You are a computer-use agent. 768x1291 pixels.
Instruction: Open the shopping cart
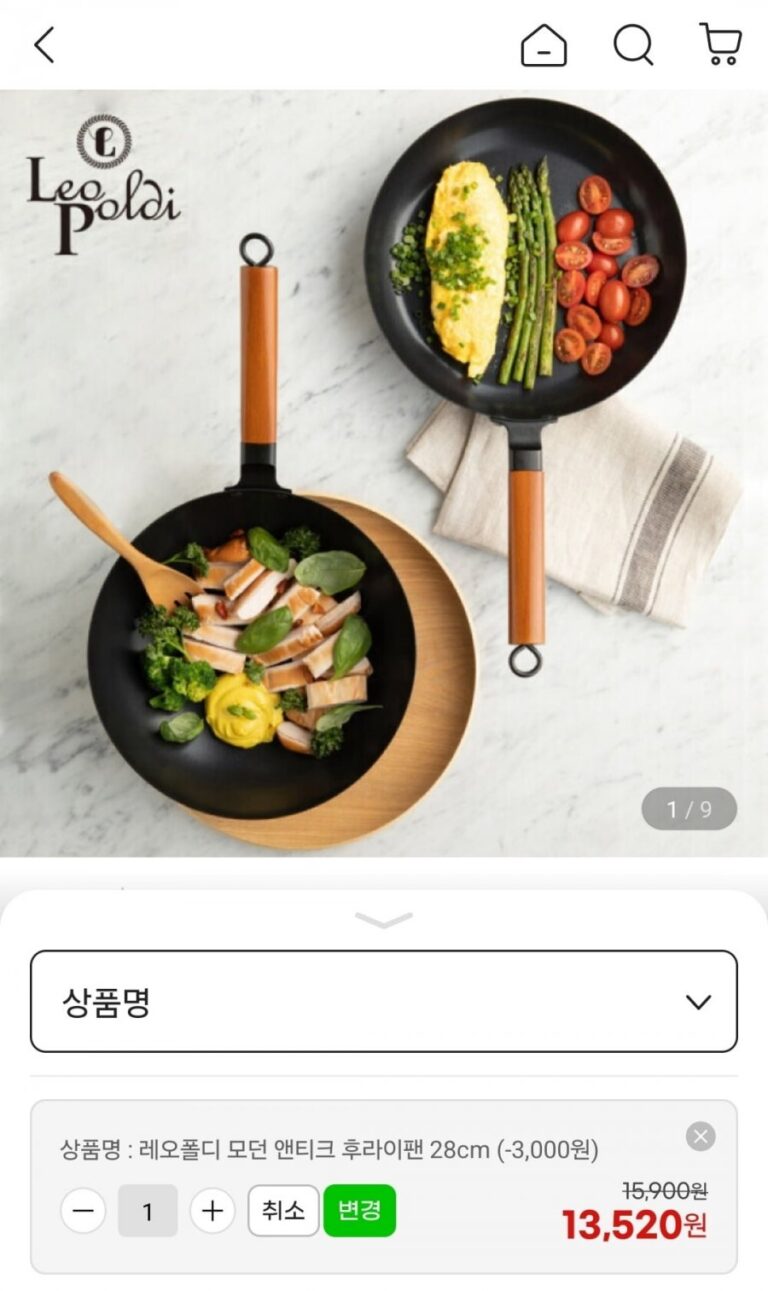[720, 45]
